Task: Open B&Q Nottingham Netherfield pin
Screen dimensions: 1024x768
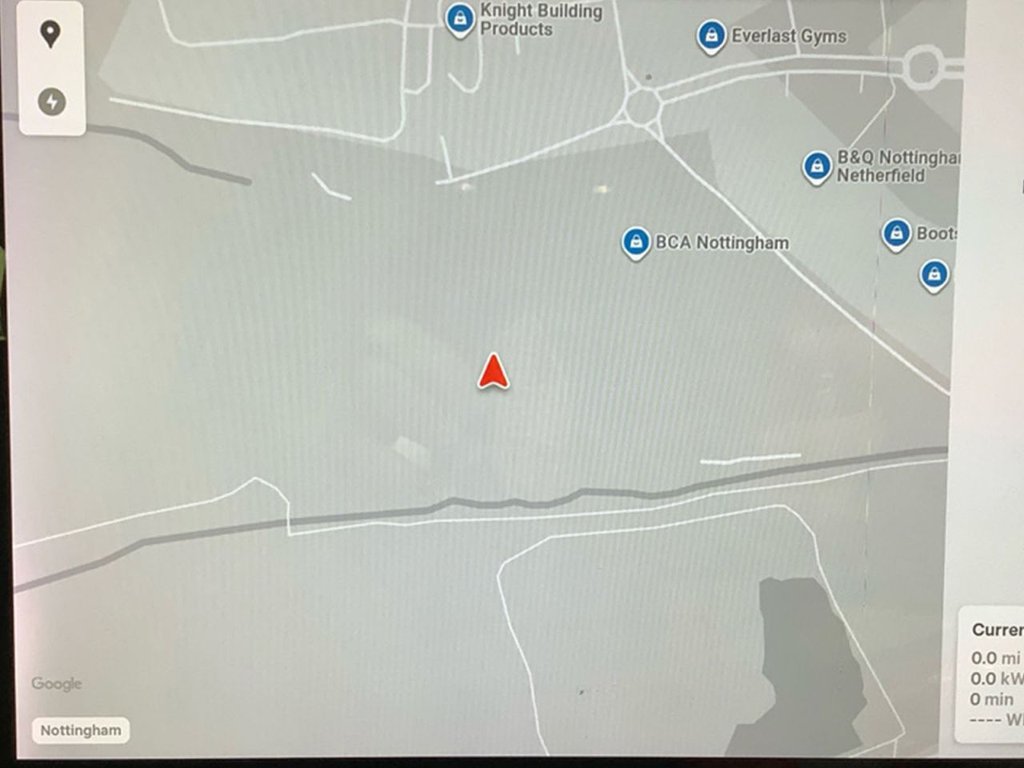Action: 817,166
